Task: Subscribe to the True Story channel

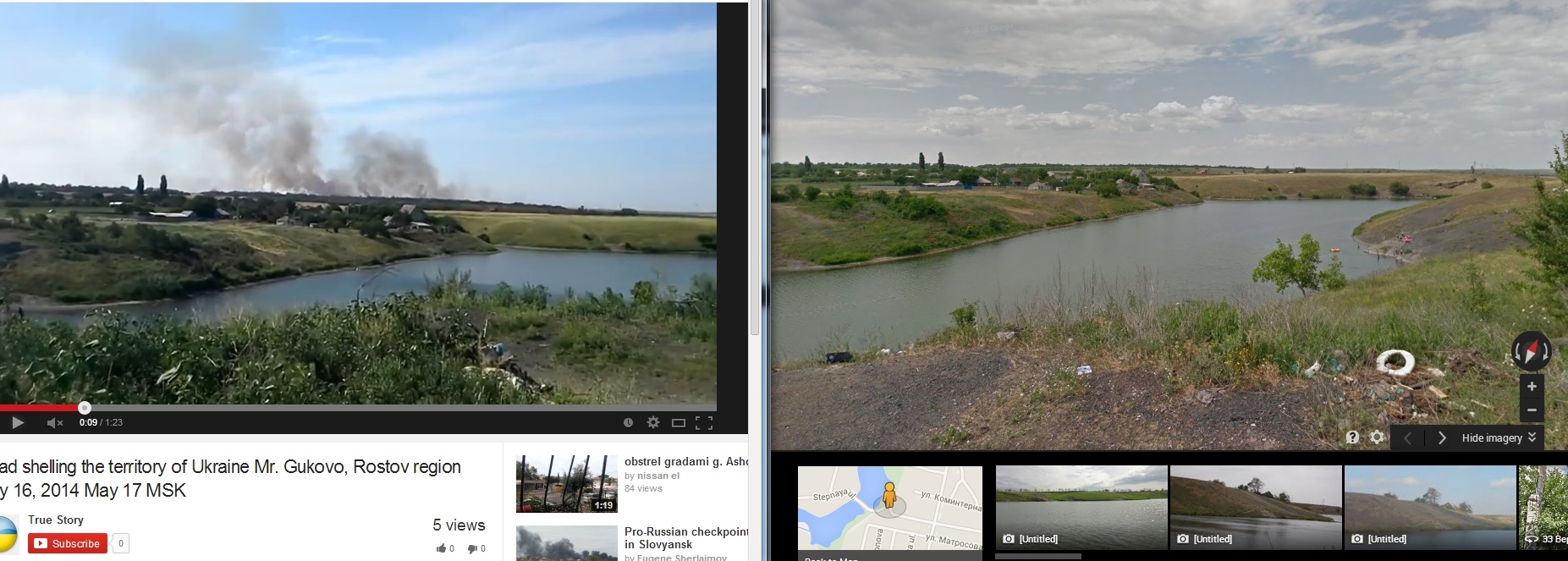Action: (68, 543)
